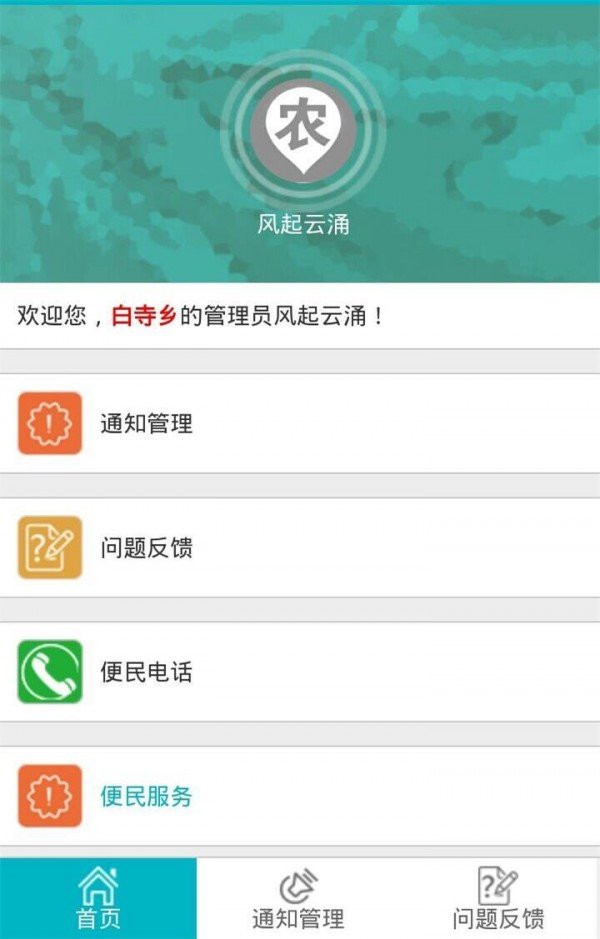
Task: Open the 问题反馈 list row
Action: click(300, 548)
